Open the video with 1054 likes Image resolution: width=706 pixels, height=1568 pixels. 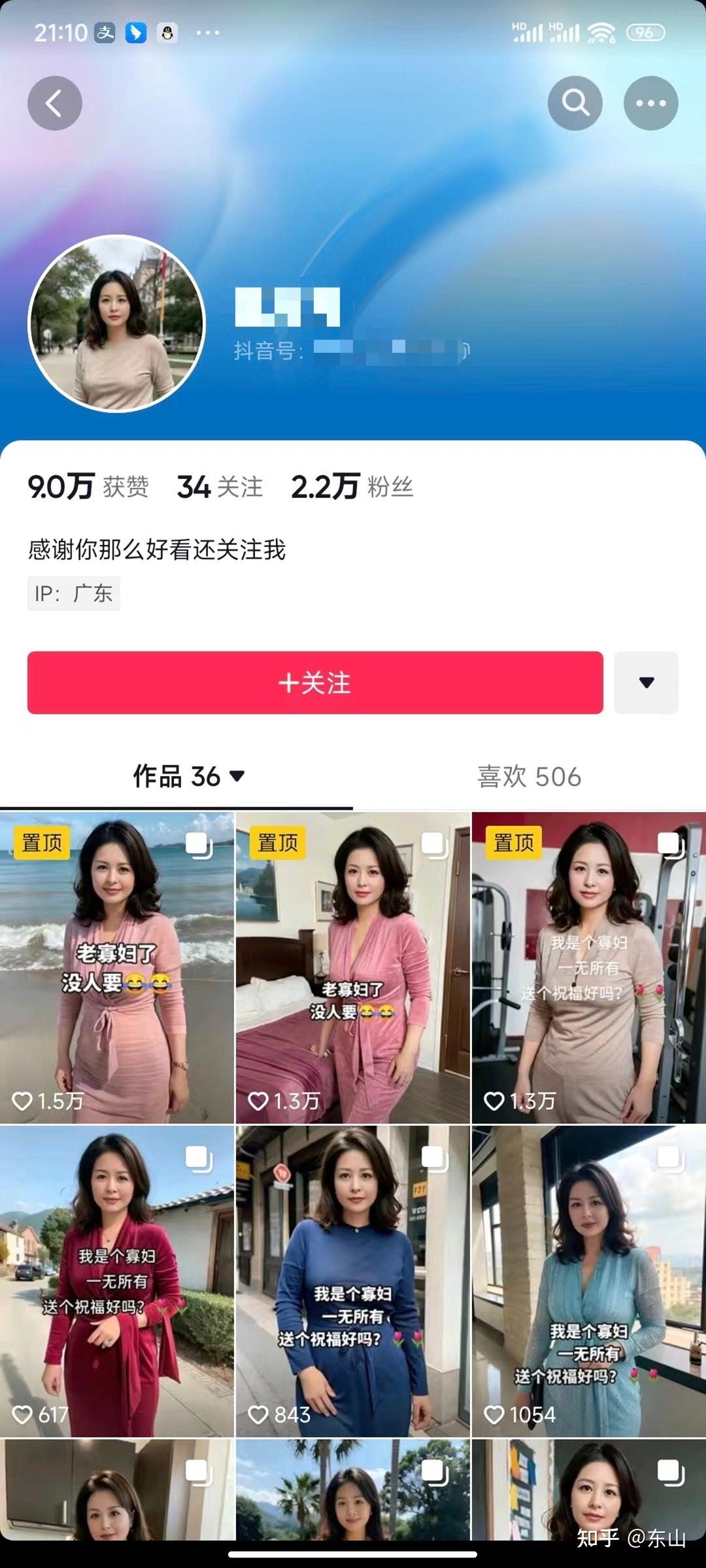tap(588, 1281)
